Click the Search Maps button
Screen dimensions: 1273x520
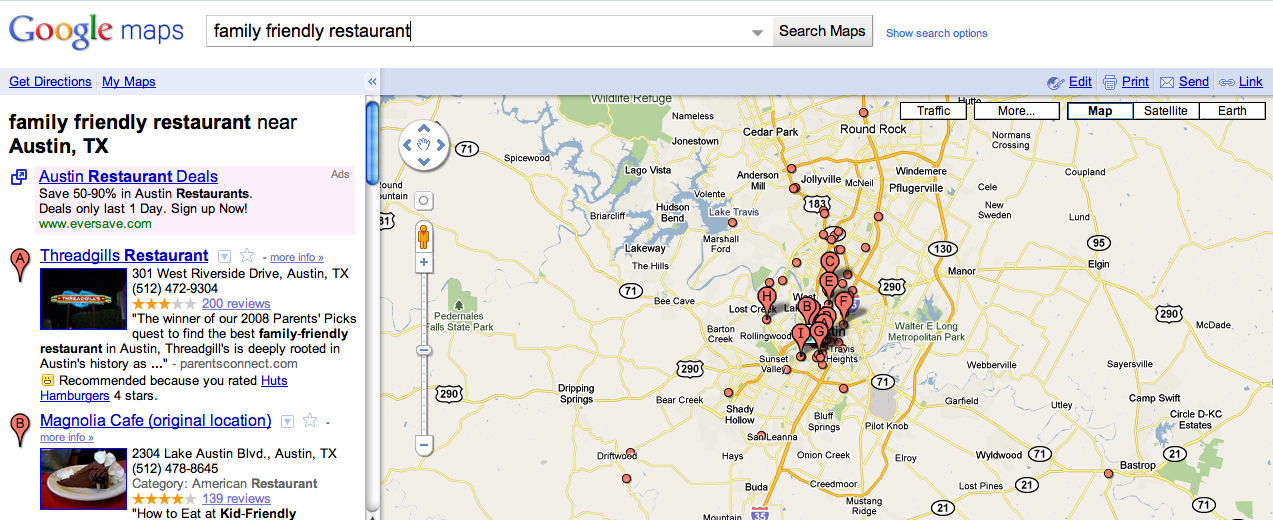[822, 31]
